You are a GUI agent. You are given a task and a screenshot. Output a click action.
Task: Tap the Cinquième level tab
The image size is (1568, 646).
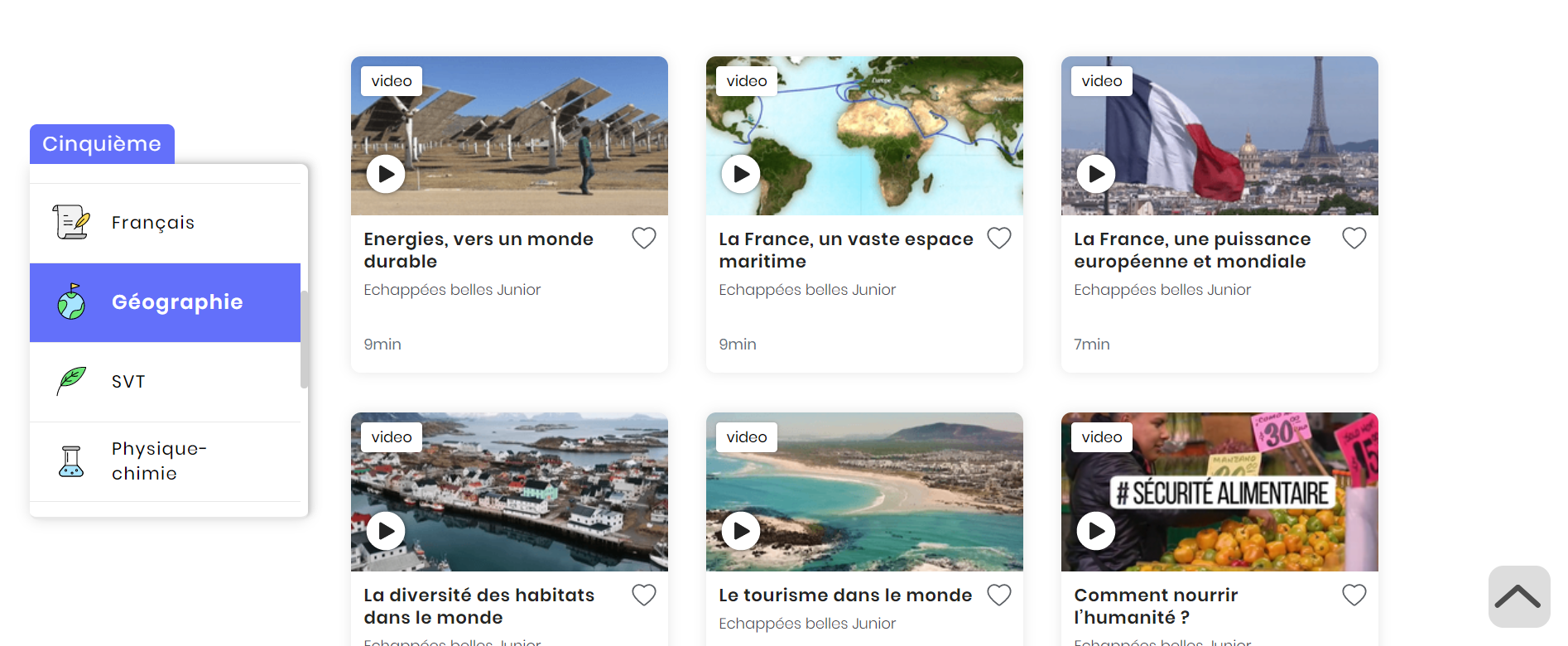(102, 144)
